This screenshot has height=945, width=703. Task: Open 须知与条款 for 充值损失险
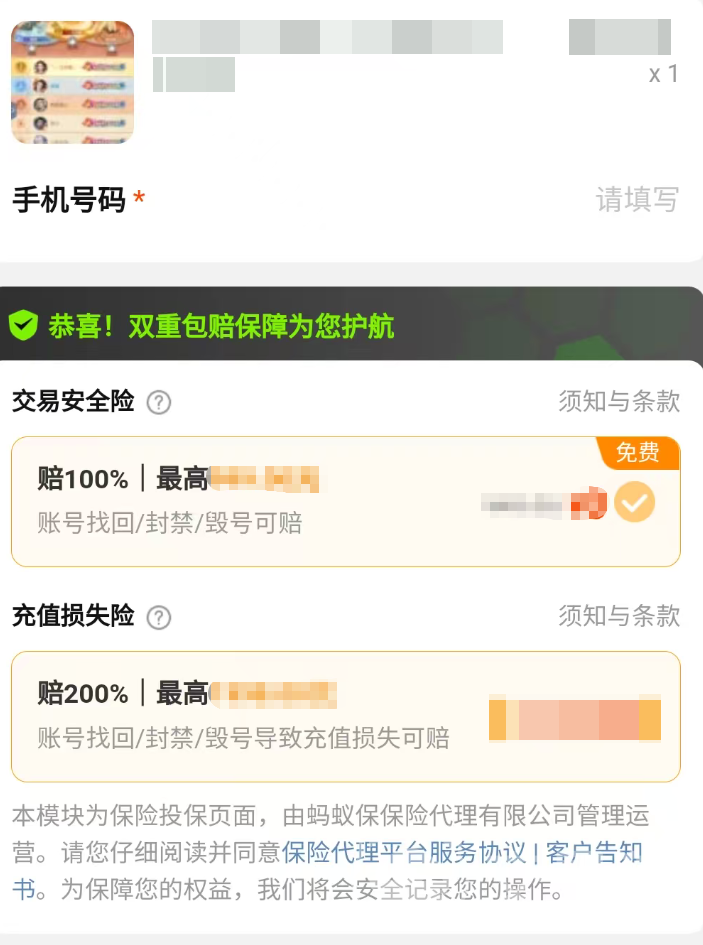(618, 616)
